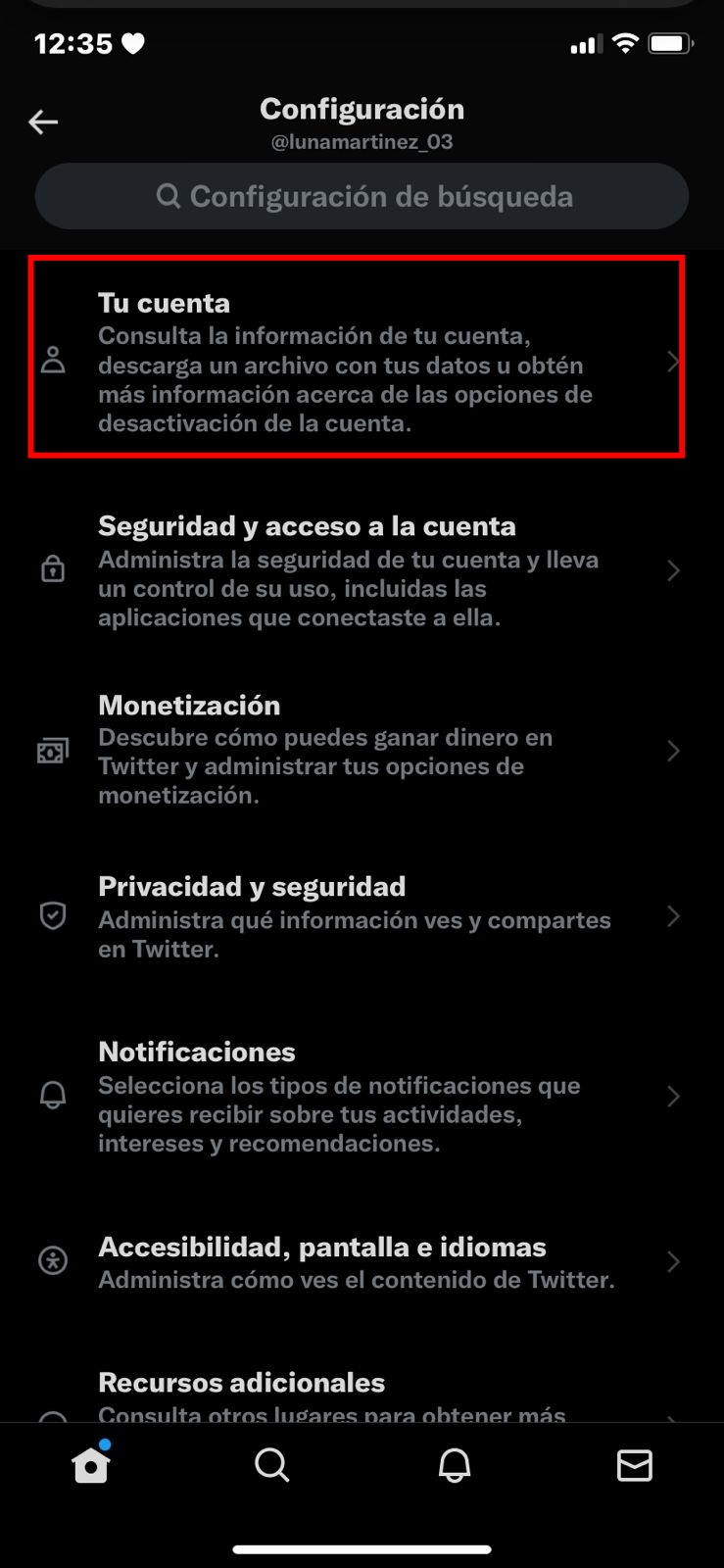Open Seguridad y acceso a la cuenta
The width and height of the screenshot is (724, 1568).
[x=362, y=570]
